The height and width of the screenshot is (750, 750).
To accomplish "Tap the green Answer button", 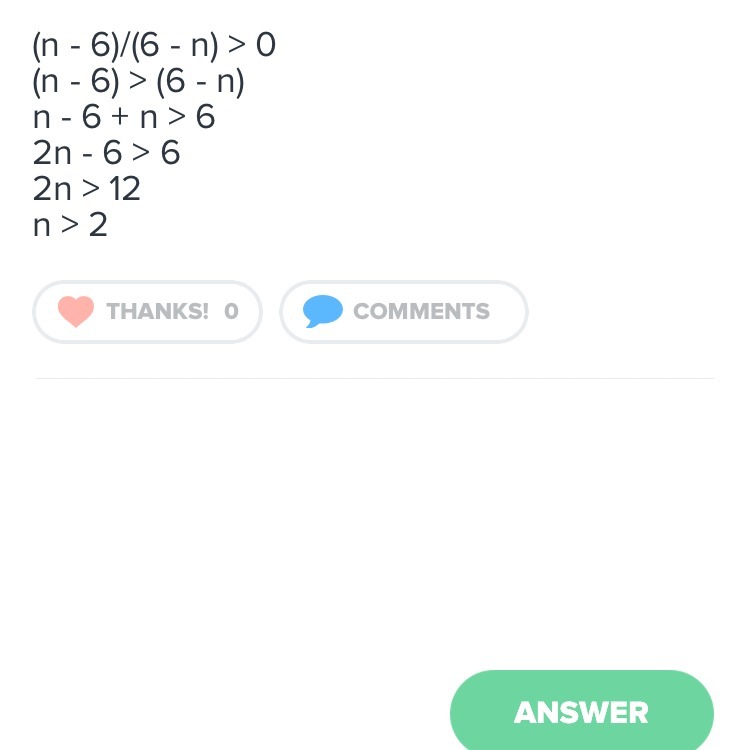I will [x=581, y=712].
